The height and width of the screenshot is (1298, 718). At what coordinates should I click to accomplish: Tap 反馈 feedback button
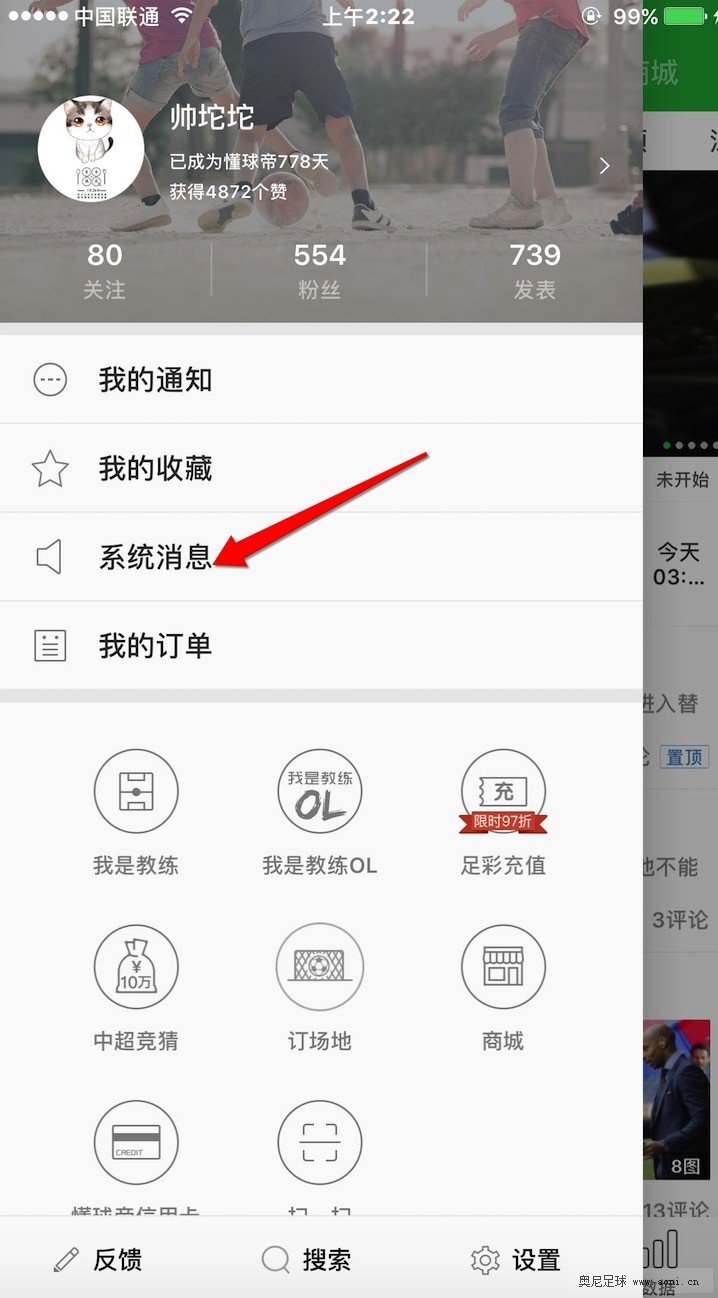[98, 1260]
